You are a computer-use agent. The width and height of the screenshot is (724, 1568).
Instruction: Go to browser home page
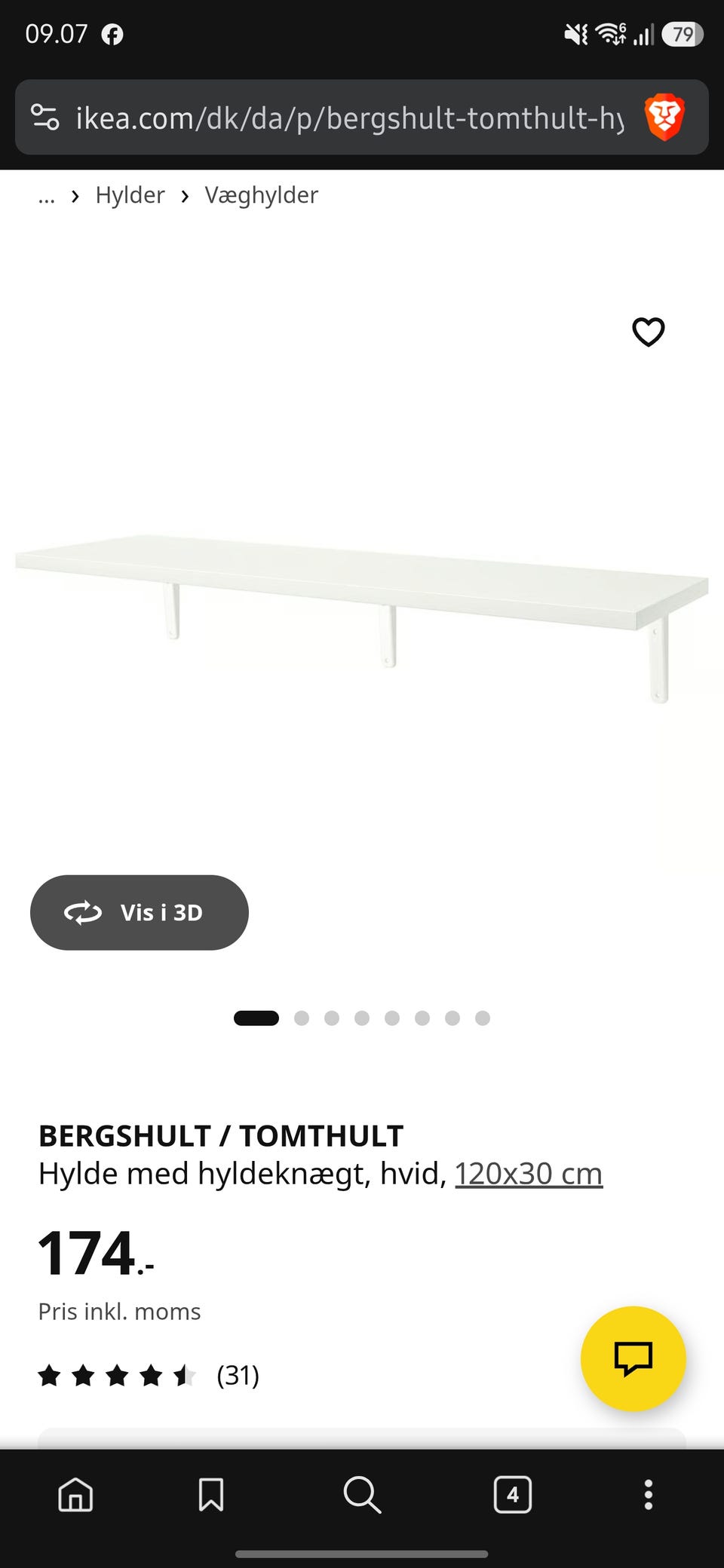point(75,1494)
